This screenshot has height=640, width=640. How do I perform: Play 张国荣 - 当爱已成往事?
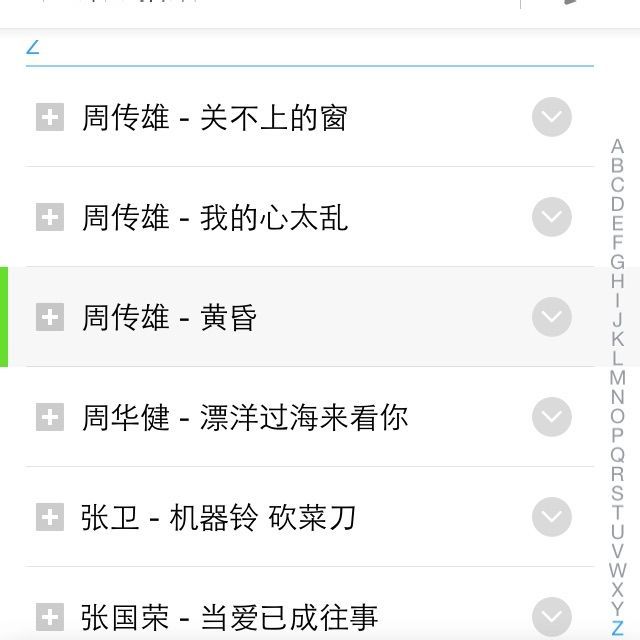(x=230, y=617)
